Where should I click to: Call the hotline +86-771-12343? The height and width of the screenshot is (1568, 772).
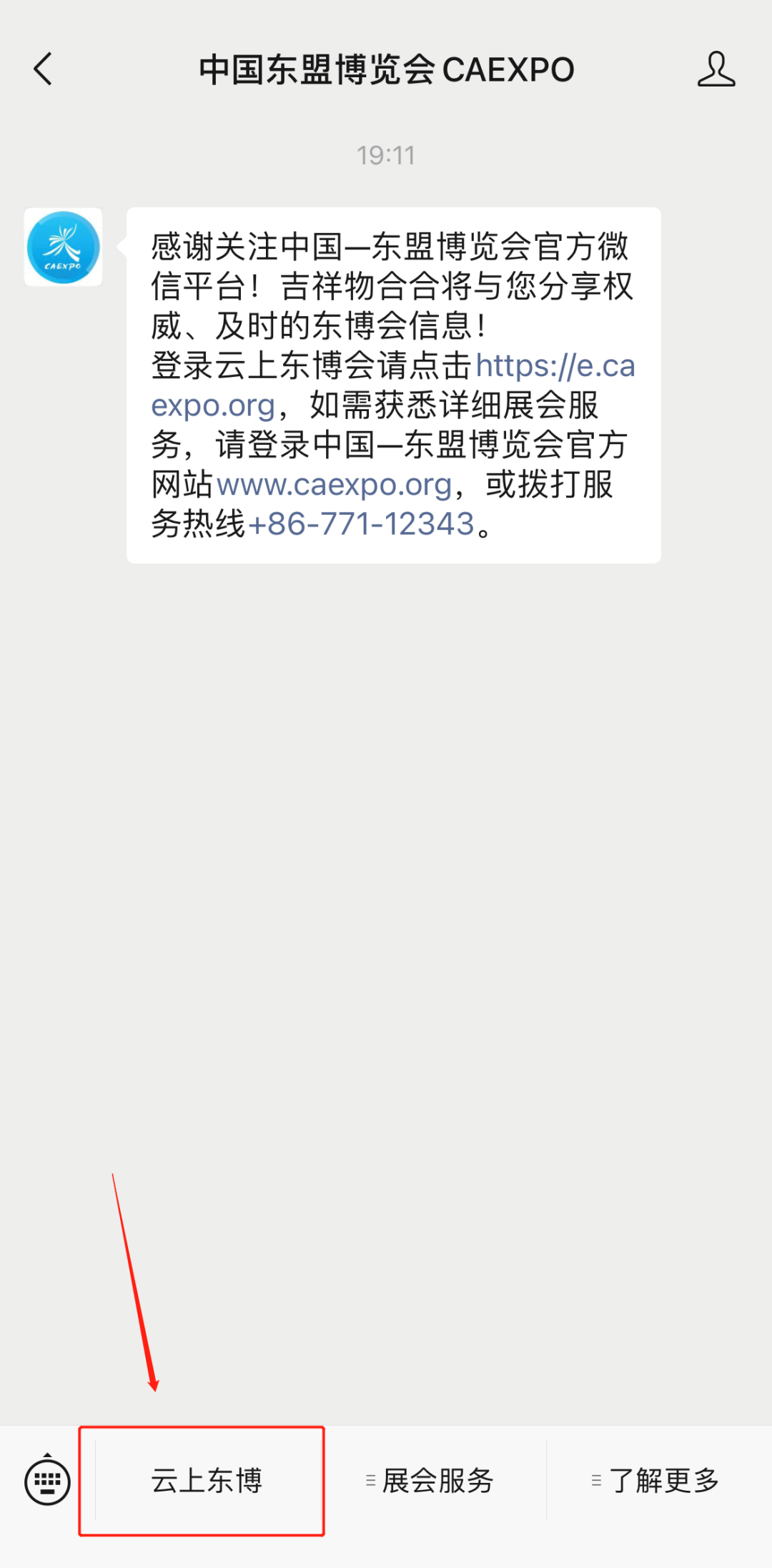(x=361, y=524)
